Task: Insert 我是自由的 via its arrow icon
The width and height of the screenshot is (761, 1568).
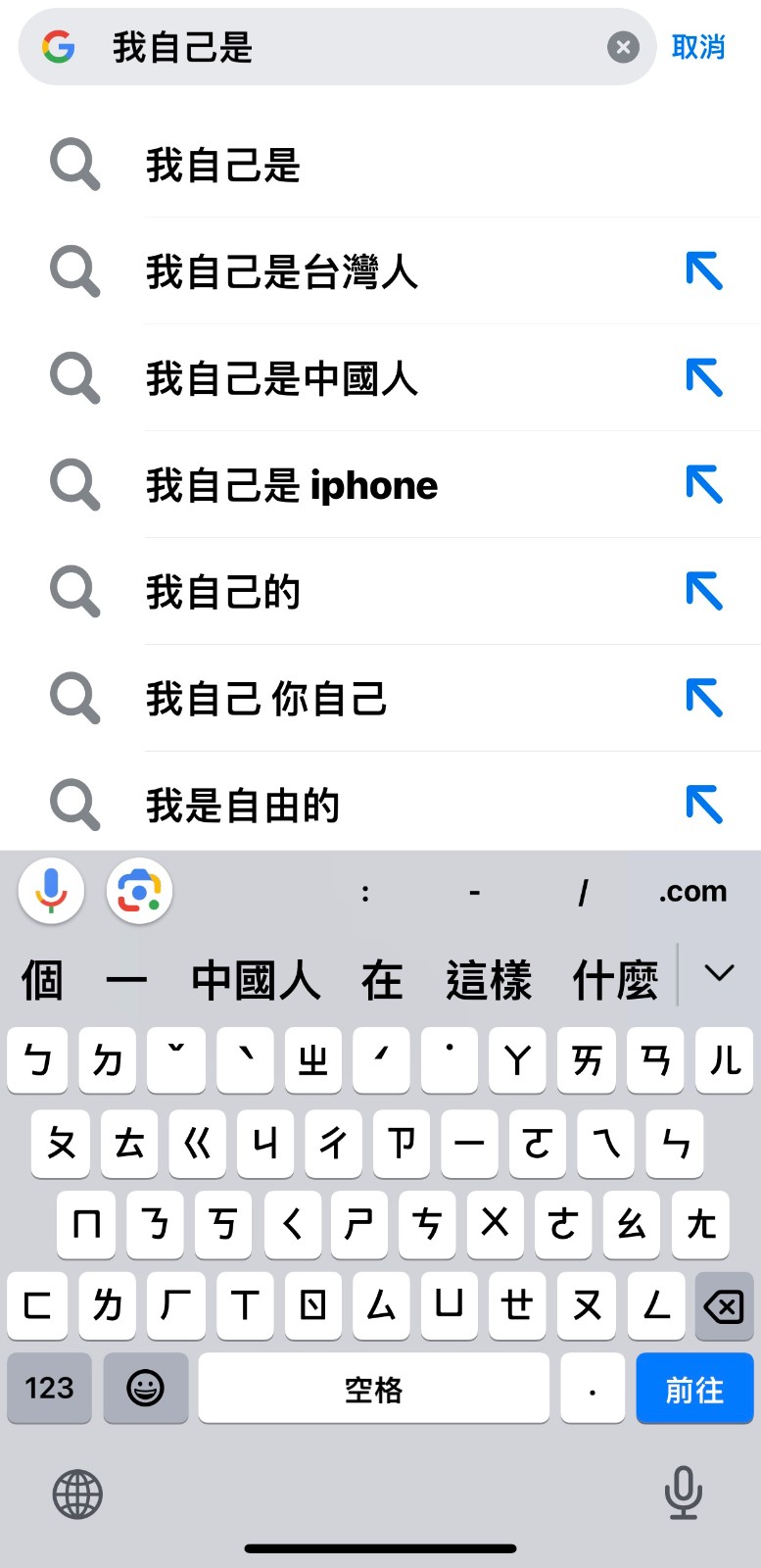Action: (x=704, y=806)
